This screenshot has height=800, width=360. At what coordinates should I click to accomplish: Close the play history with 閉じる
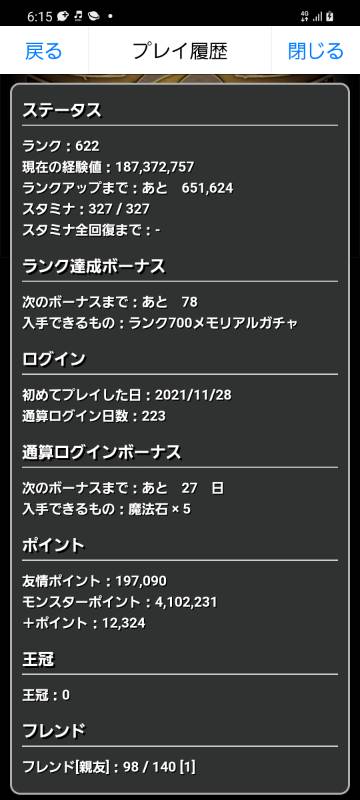point(316,51)
